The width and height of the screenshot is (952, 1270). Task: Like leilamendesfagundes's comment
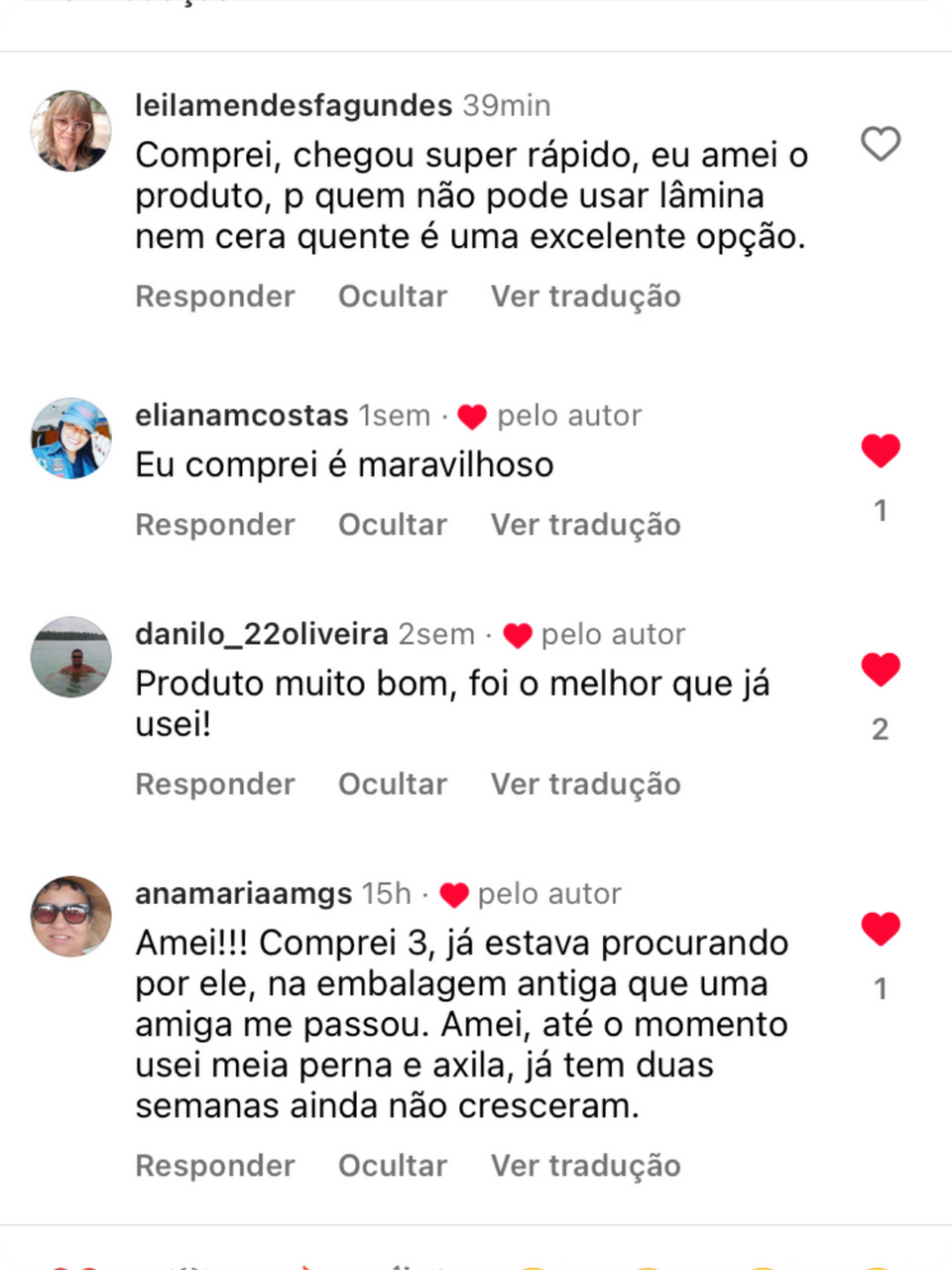[x=880, y=144]
